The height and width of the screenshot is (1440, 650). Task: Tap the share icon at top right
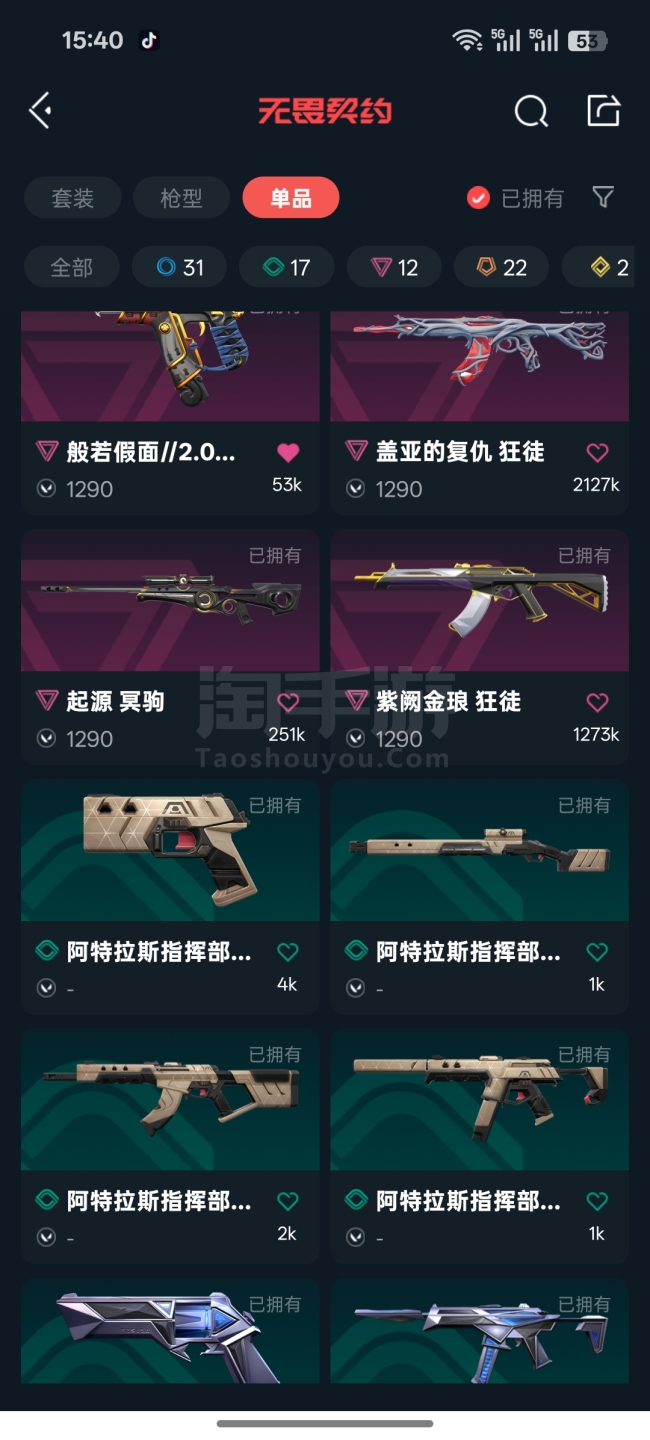[603, 110]
